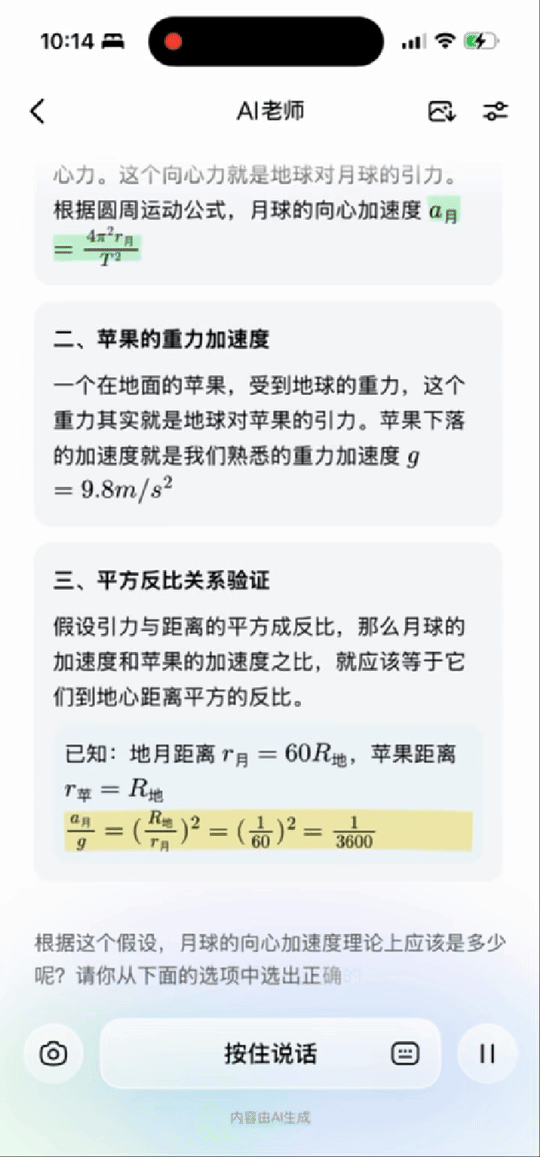
Task: Go back from the AI老师 screen
Action: 38,111
